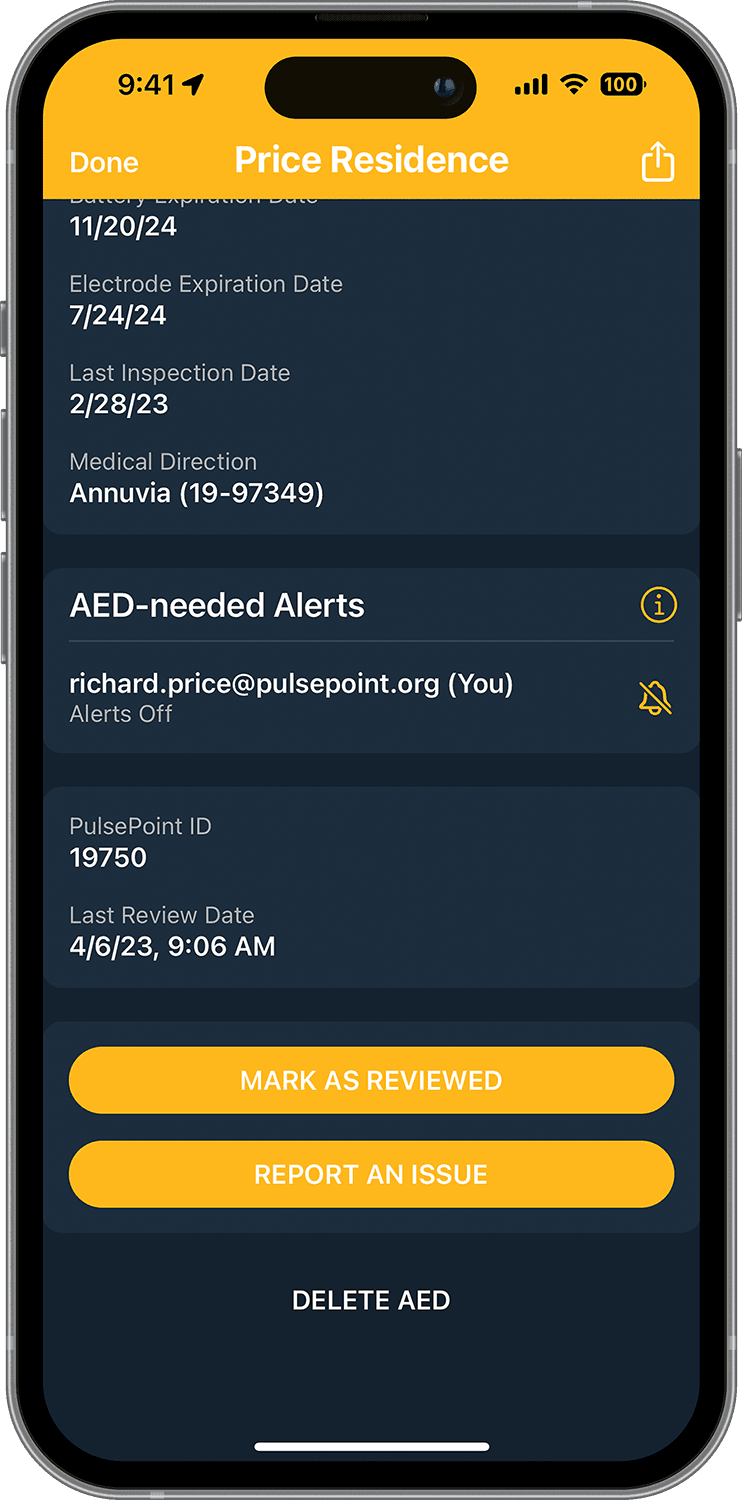
Task: Report an issue with this AED
Action: click(371, 1174)
